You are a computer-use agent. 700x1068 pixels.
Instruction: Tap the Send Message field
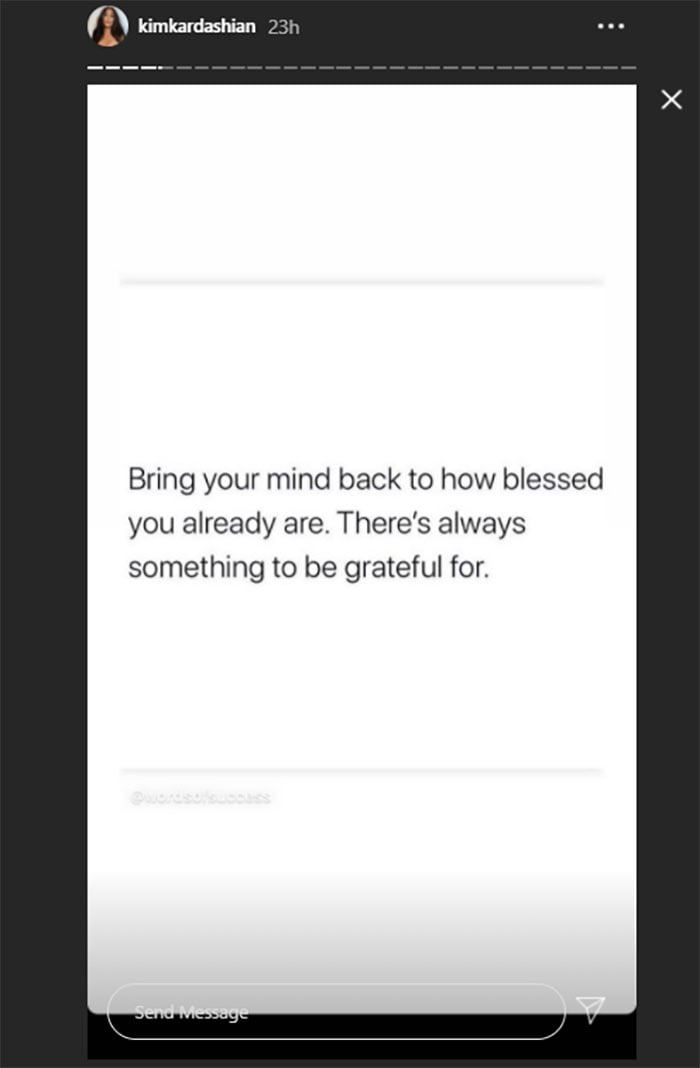click(335, 1011)
